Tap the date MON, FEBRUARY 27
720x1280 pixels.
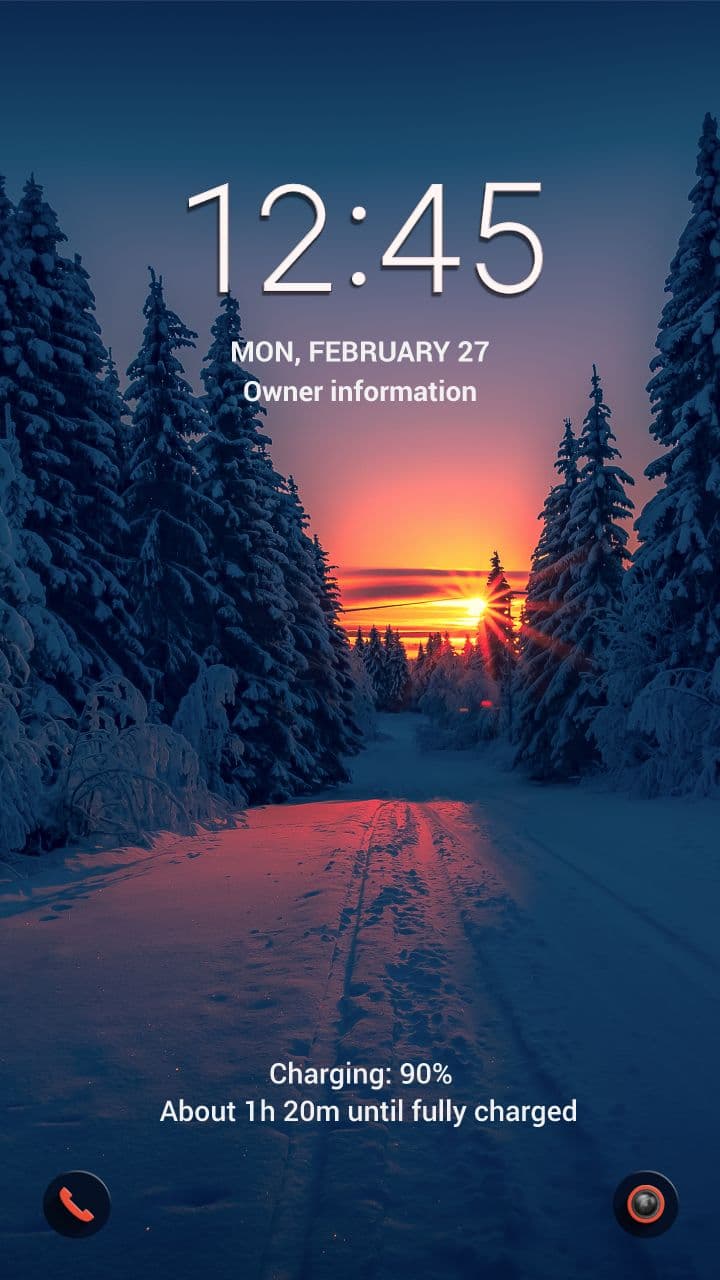[360, 350]
